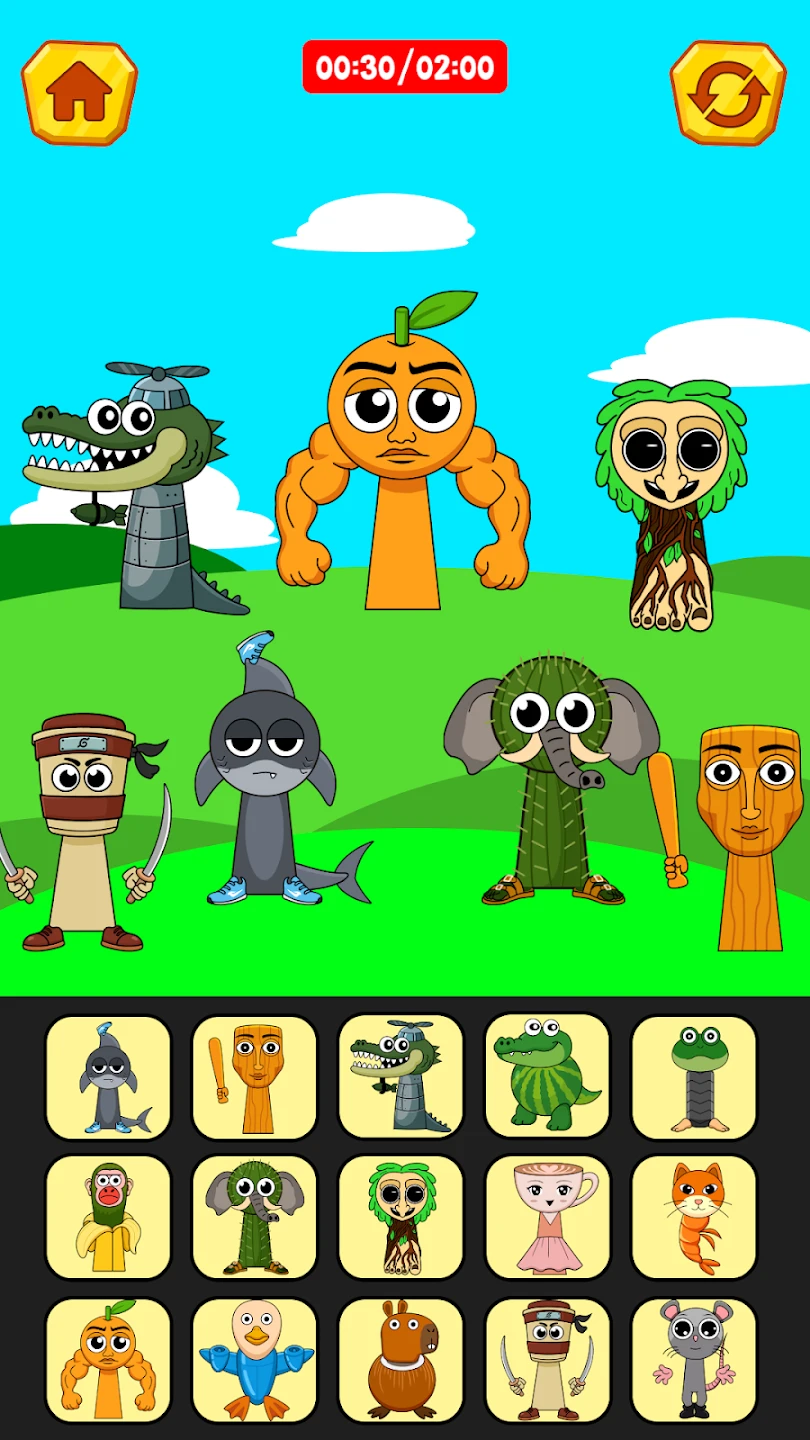This screenshot has width=810, height=1440.
Task: Select the capybara coconut character tile
Action: (401, 1360)
